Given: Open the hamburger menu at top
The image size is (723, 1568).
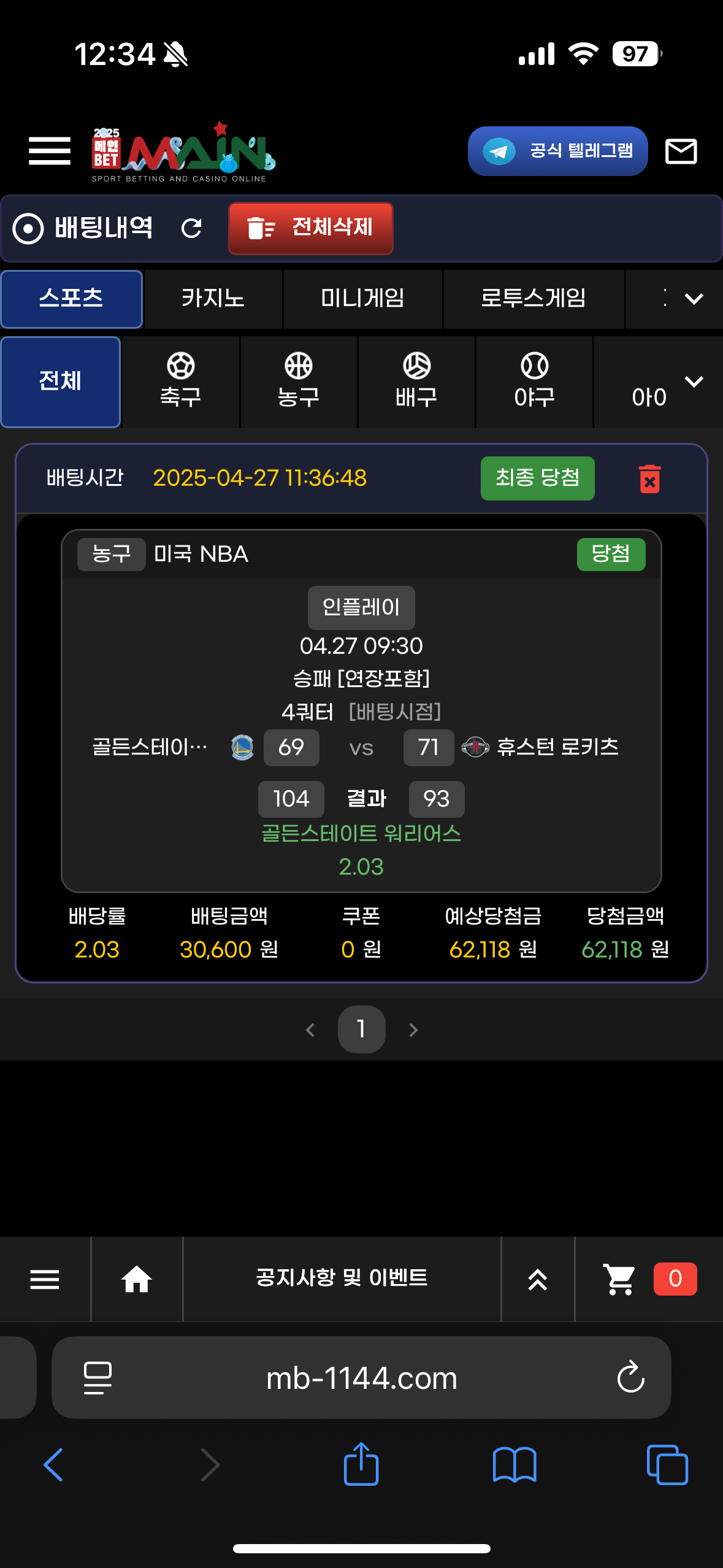Looking at the screenshot, I should 50,151.
